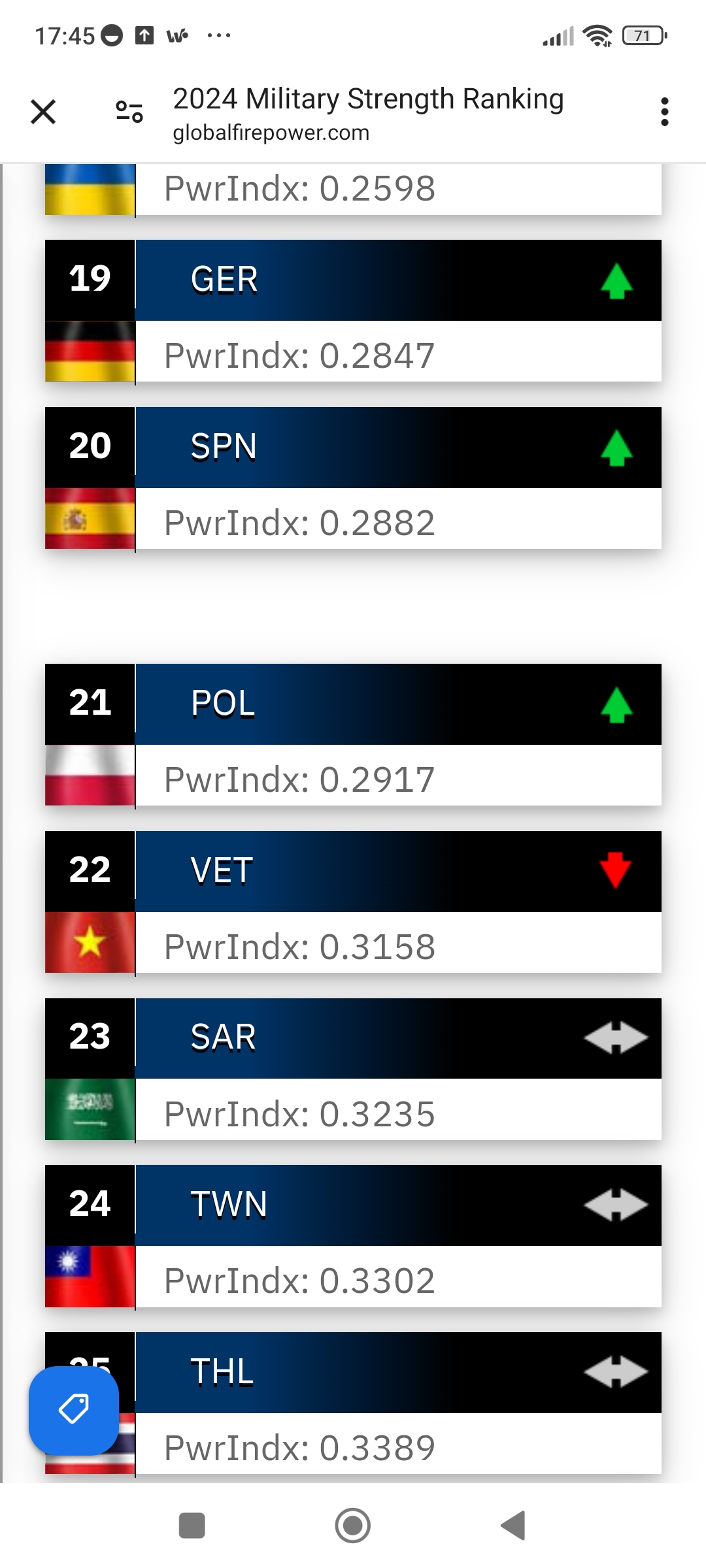This screenshot has width=706, height=1568.
Task: Open Germany's GER ranking entry
Action: pyautogui.click(x=353, y=311)
